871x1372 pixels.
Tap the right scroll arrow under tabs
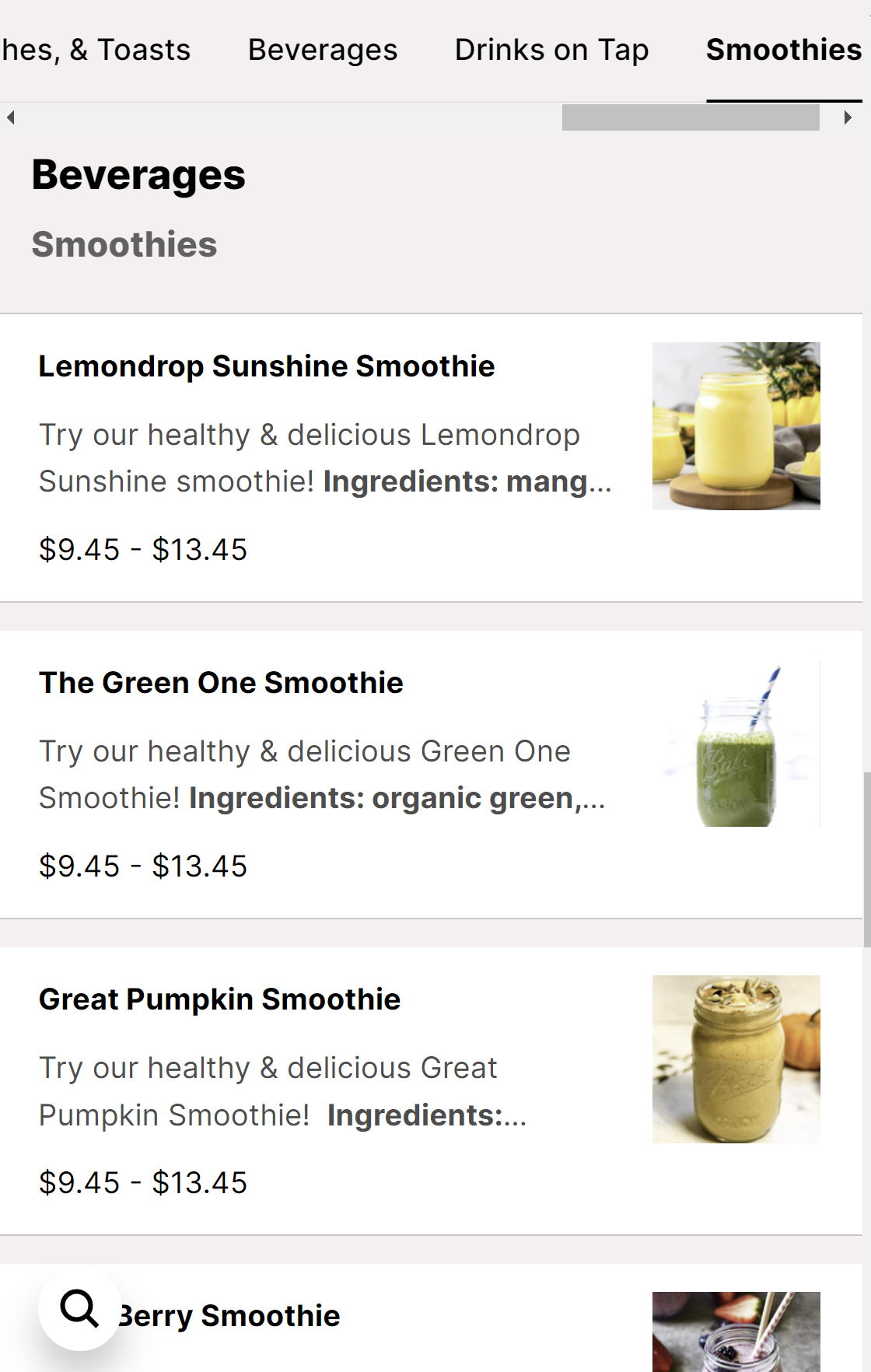[x=848, y=117]
